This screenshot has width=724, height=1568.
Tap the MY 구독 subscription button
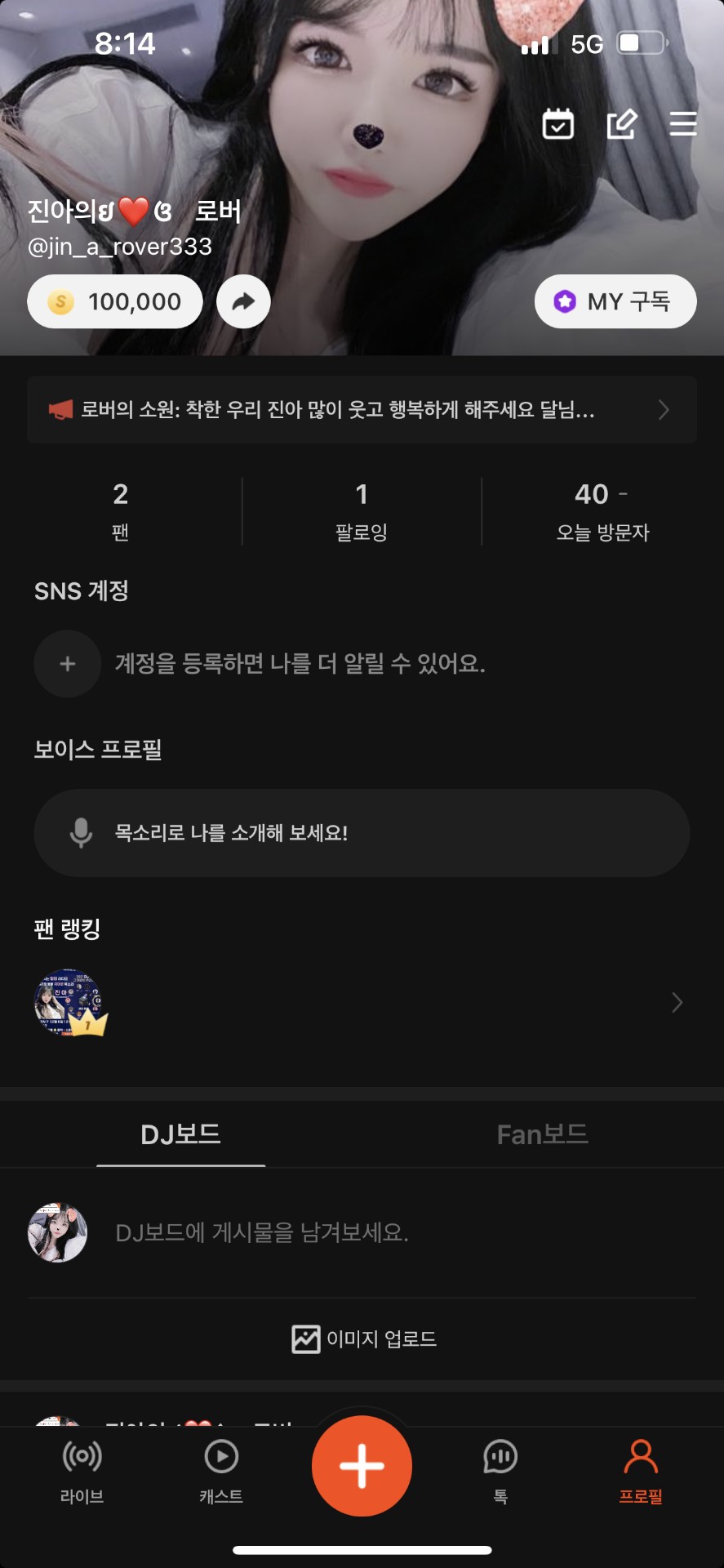tap(615, 301)
